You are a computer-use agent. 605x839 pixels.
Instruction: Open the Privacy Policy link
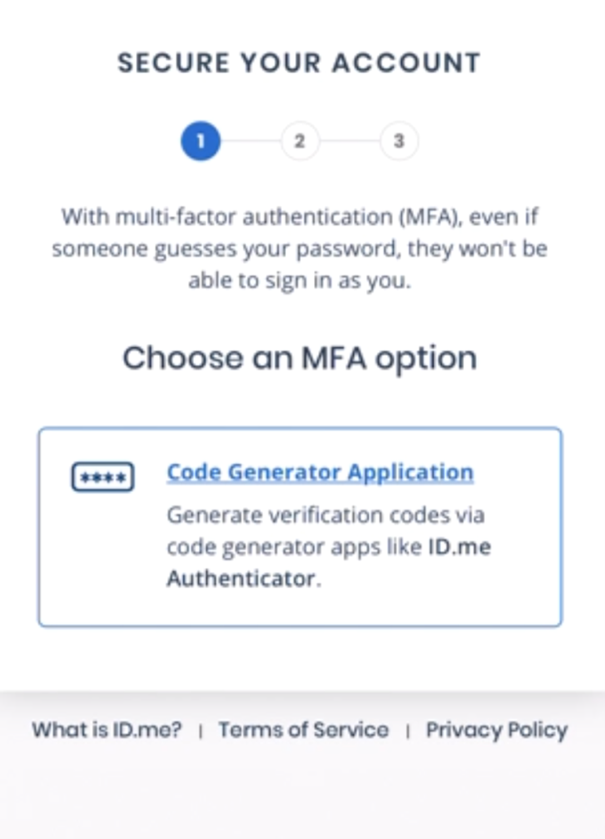pyautogui.click(x=496, y=730)
